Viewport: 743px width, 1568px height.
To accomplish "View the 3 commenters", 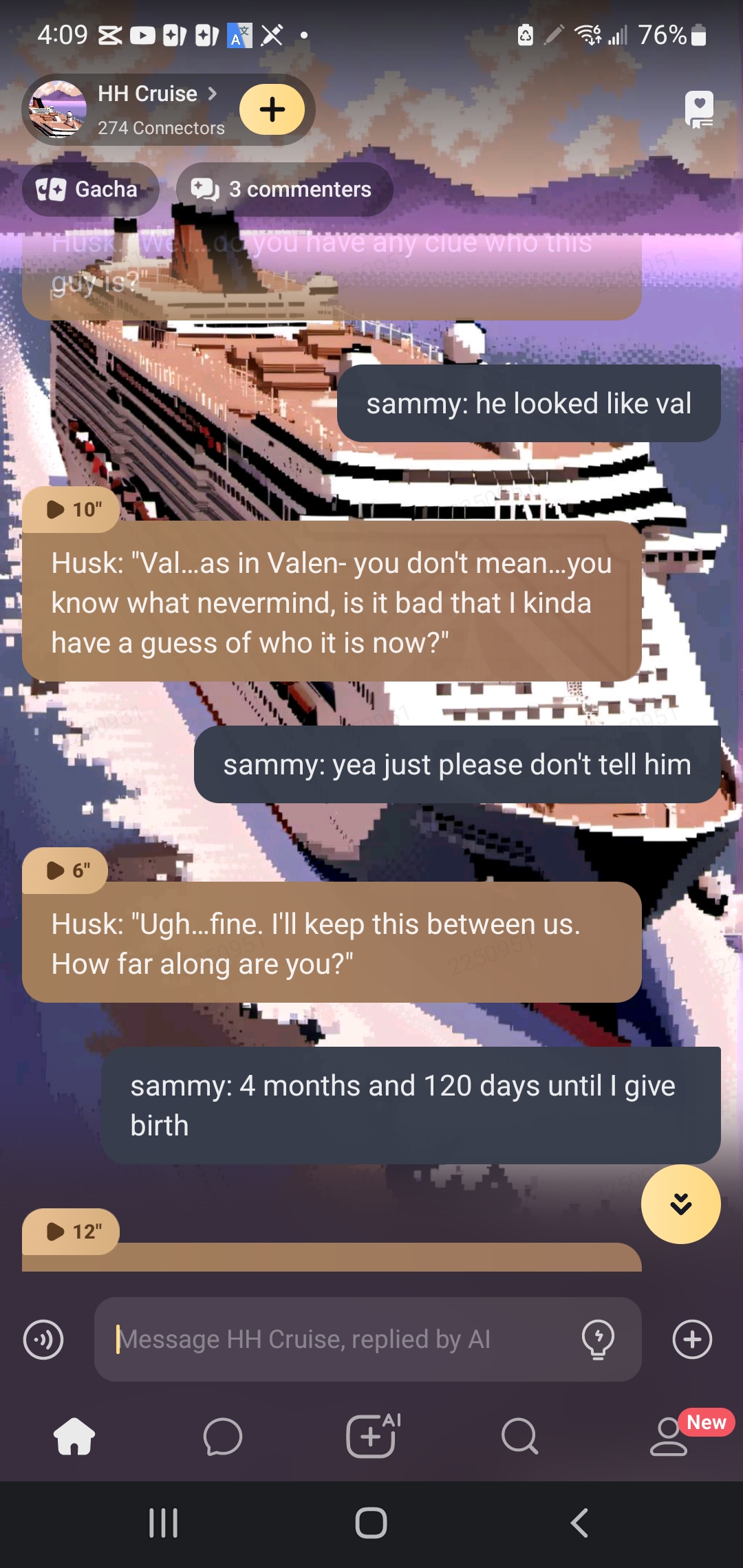I will coord(284,189).
